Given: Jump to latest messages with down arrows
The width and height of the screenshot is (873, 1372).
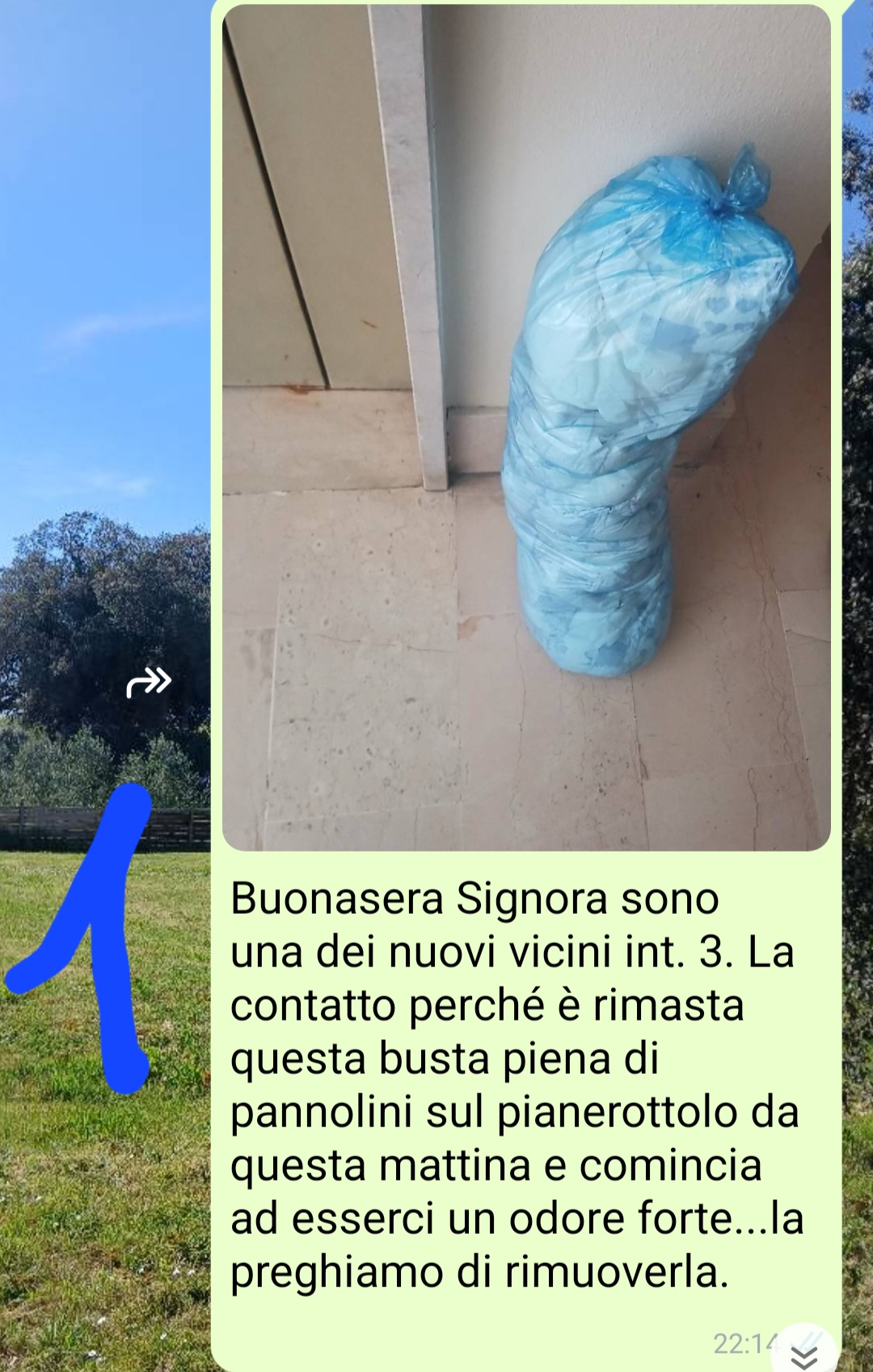Looking at the screenshot, I should 804,1353.
